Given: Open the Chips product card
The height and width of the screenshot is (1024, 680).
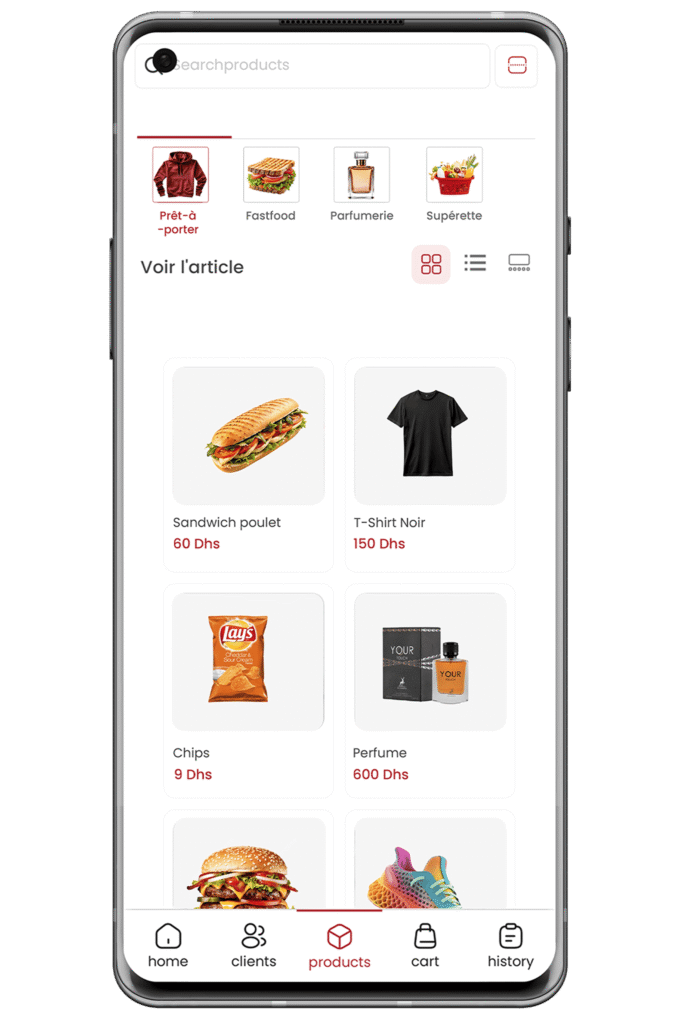Looking at the screenshot, I should tap(248, 690).
